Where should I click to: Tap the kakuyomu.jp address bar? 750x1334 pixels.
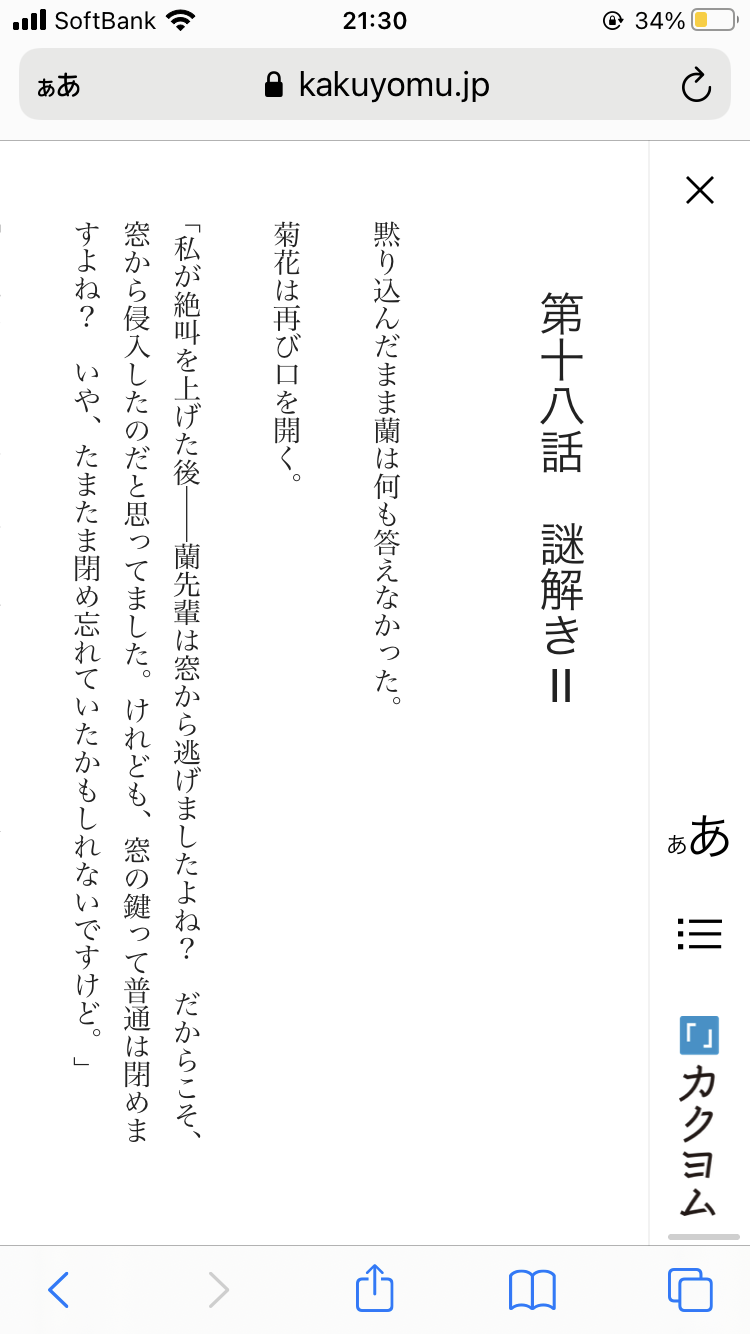[x=375, y=85]
